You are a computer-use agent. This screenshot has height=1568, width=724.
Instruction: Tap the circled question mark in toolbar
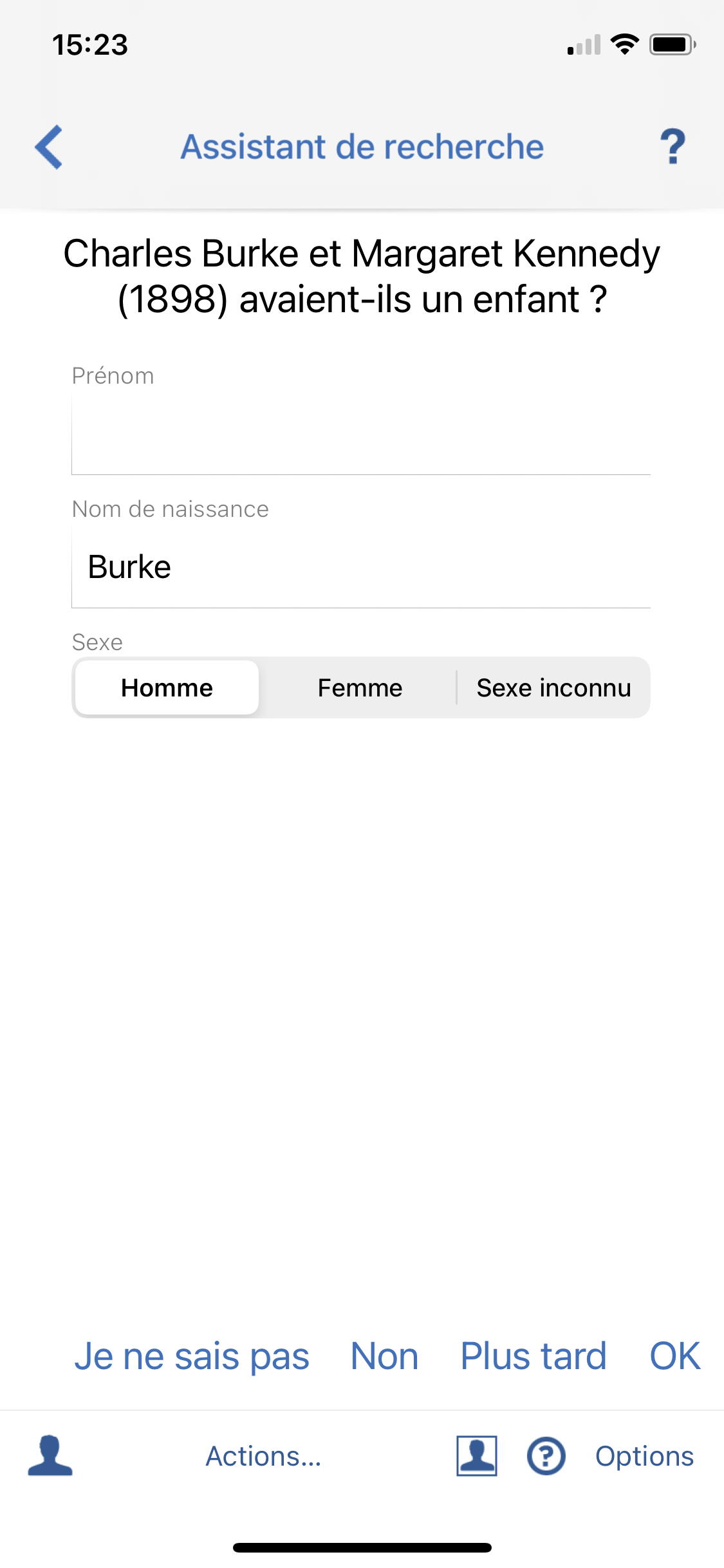click(546, 1456)
